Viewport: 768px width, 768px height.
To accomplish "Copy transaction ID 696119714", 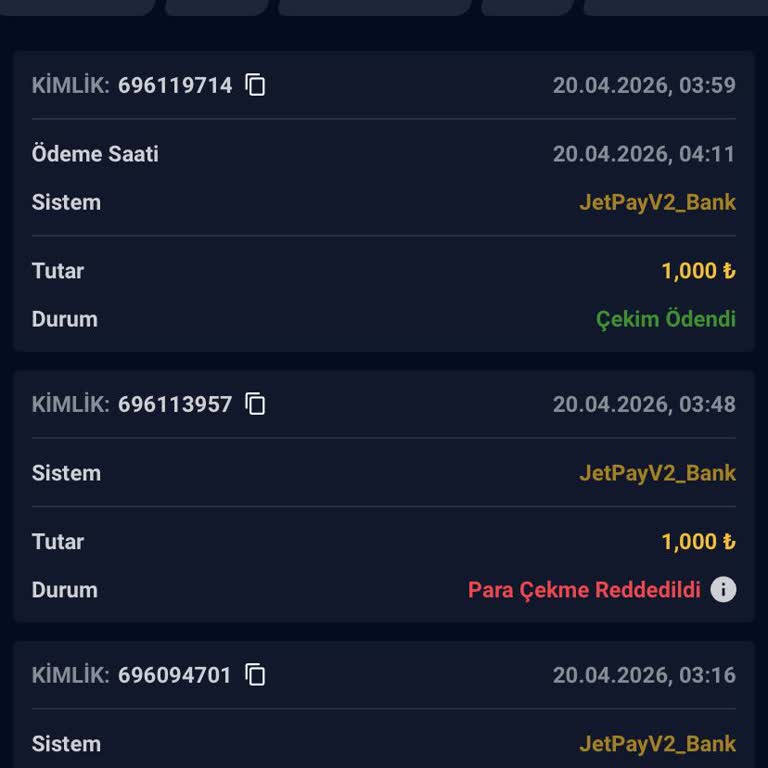I will click(x=256, y=85).
